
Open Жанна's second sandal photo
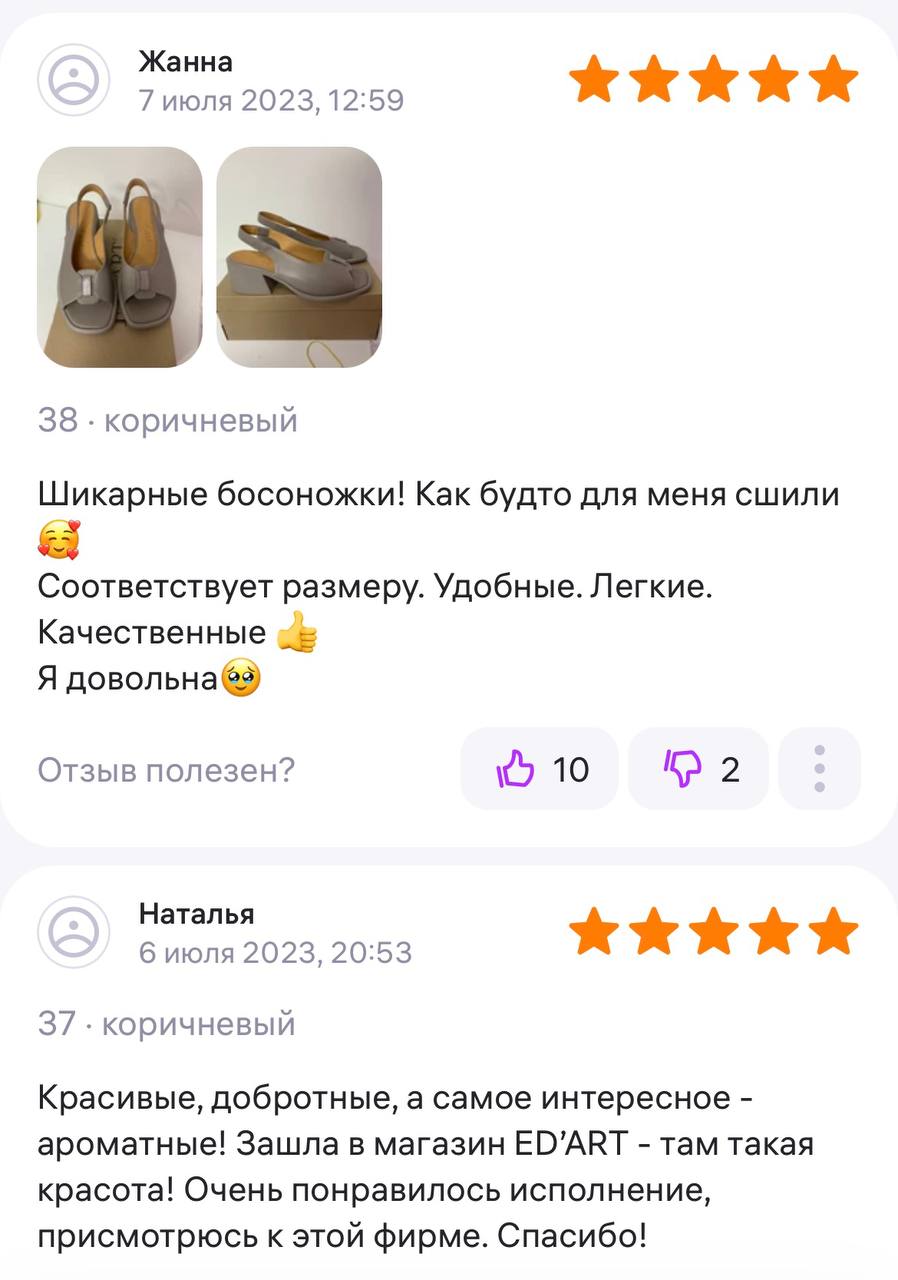299,257
